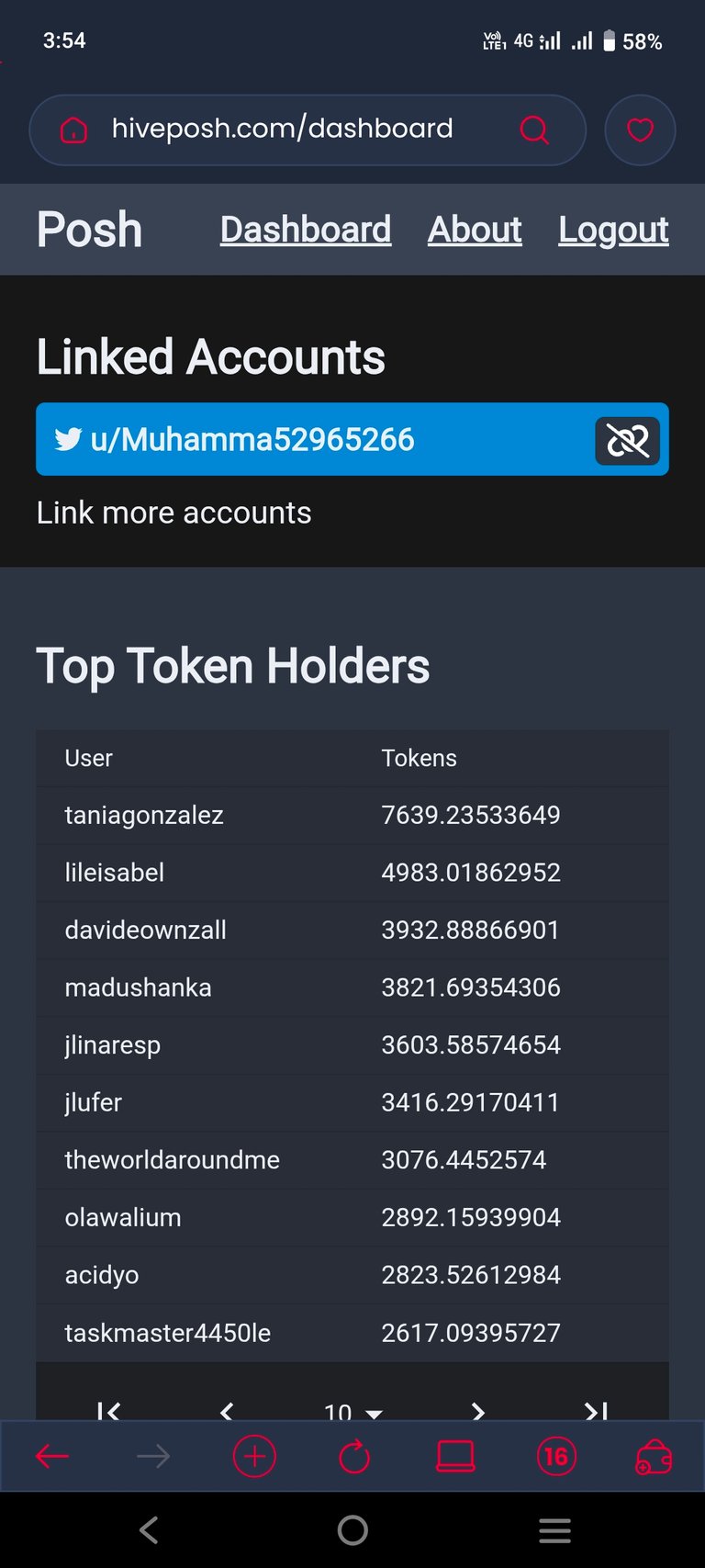Tap the hiveposh.com/dashboard address bar
The height and width of the screenshot is (1568, 705).
coord(308,130)
